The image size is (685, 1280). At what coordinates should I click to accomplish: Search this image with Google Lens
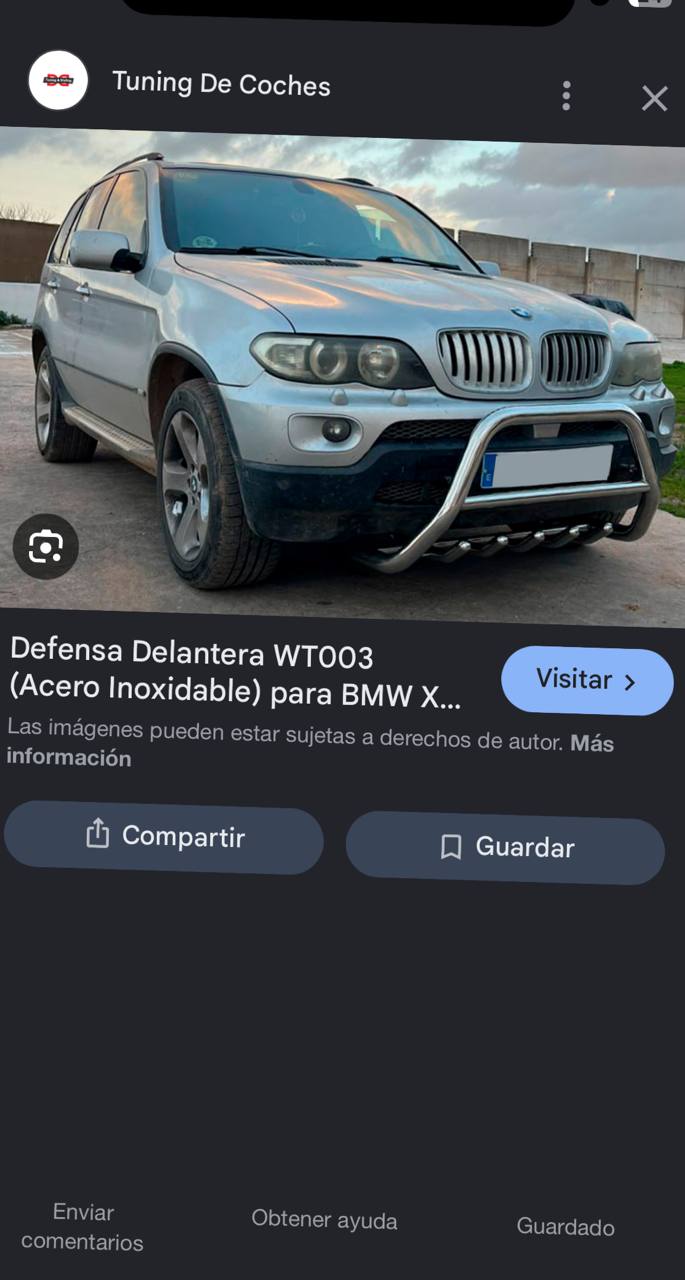46,546
